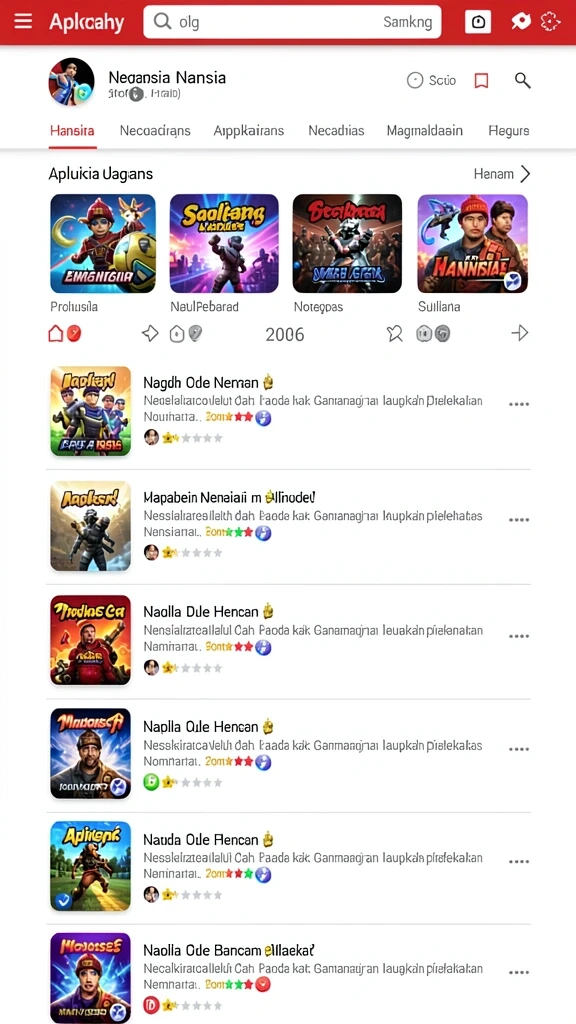Open the Negansia Nansia profile avatar

[x=71, y=82]
